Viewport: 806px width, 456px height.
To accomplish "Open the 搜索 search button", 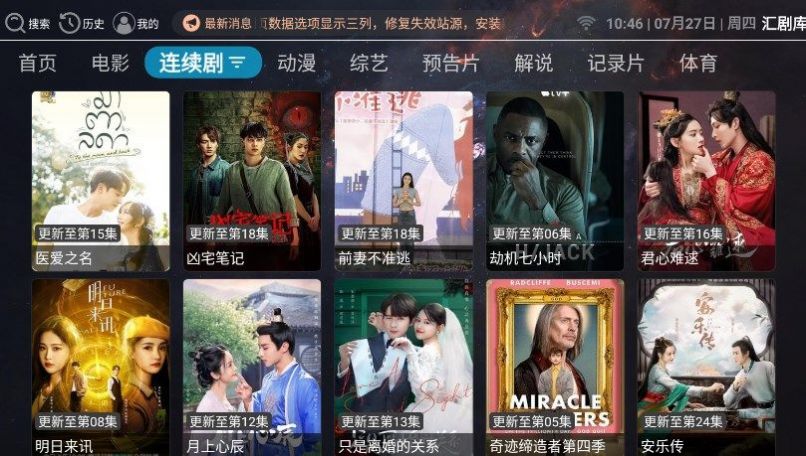I will (28, 23).
